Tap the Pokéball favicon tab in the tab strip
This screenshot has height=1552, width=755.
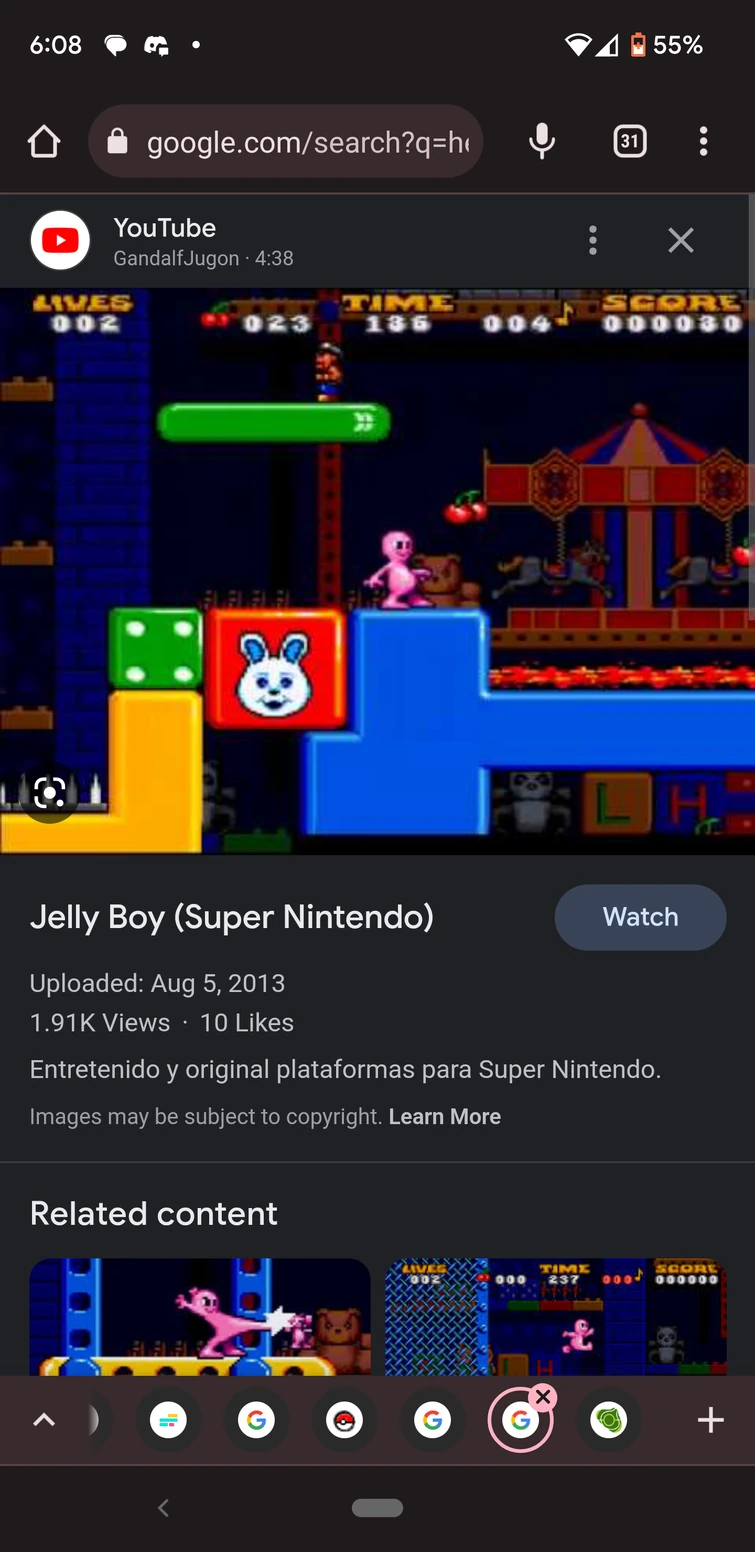[x=344, y=1419]
